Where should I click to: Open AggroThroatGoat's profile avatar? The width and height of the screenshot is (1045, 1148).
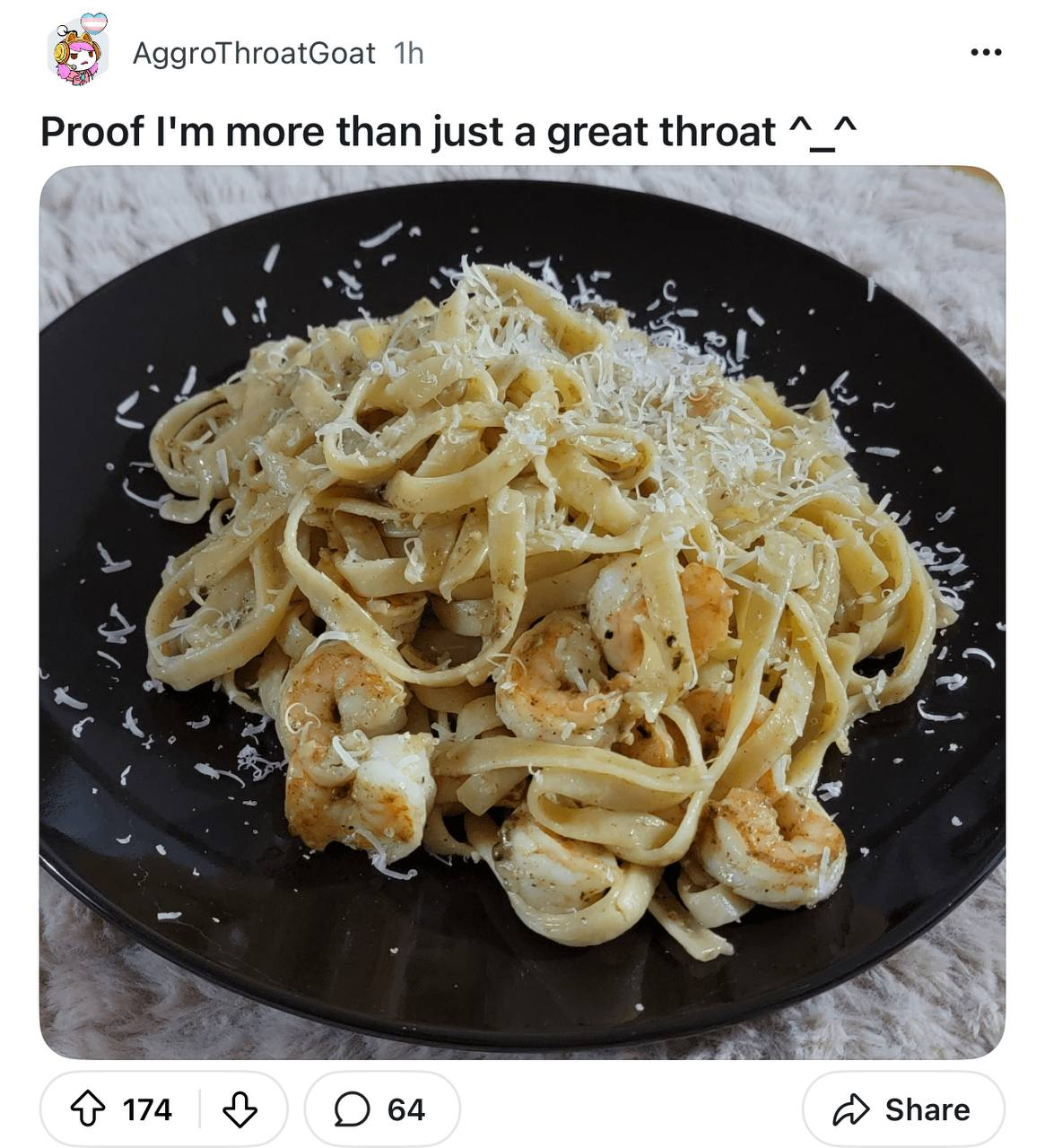[x=78, y=52]
